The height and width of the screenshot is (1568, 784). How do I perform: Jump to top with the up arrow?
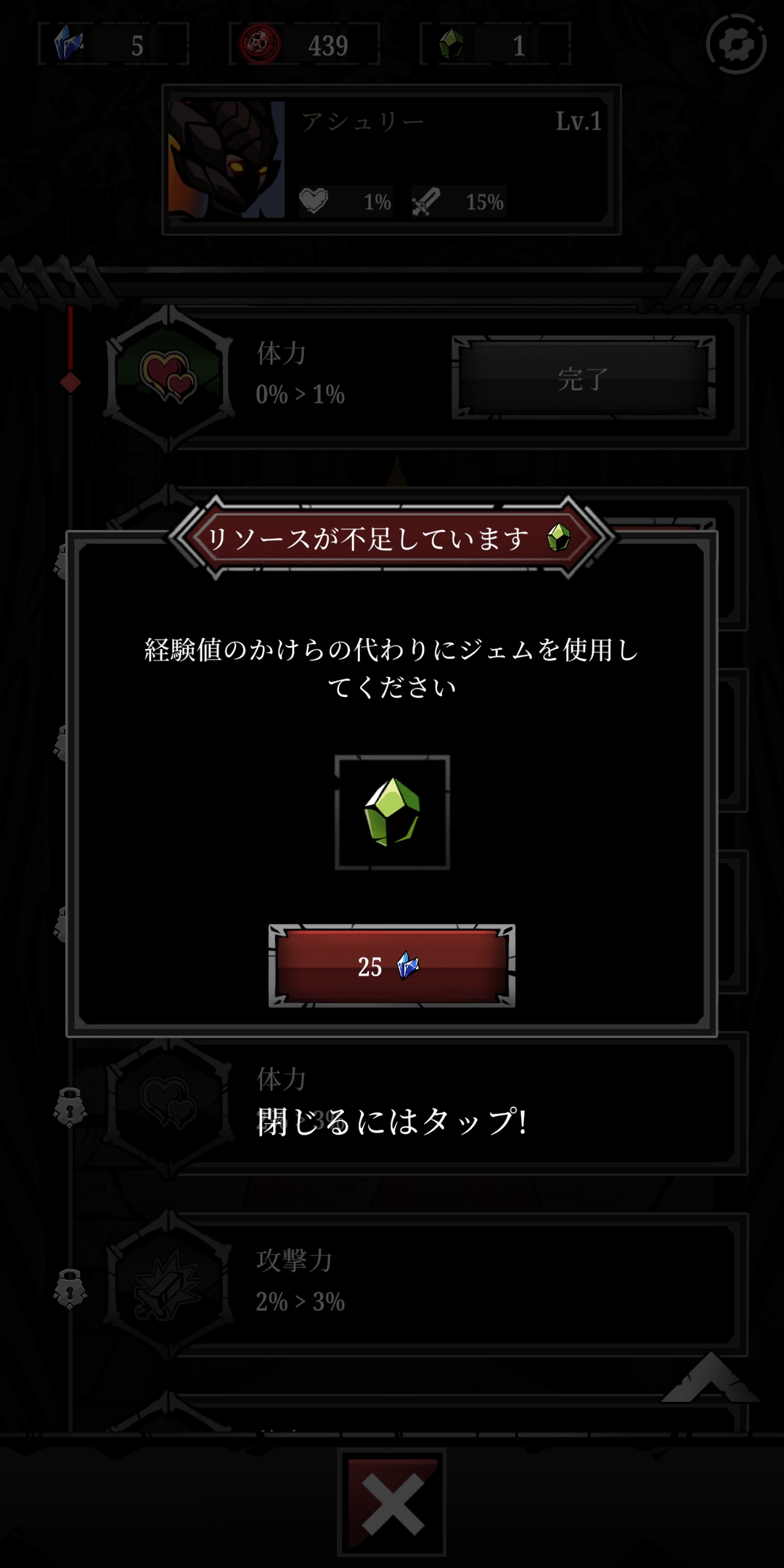tap(710, 1377)
